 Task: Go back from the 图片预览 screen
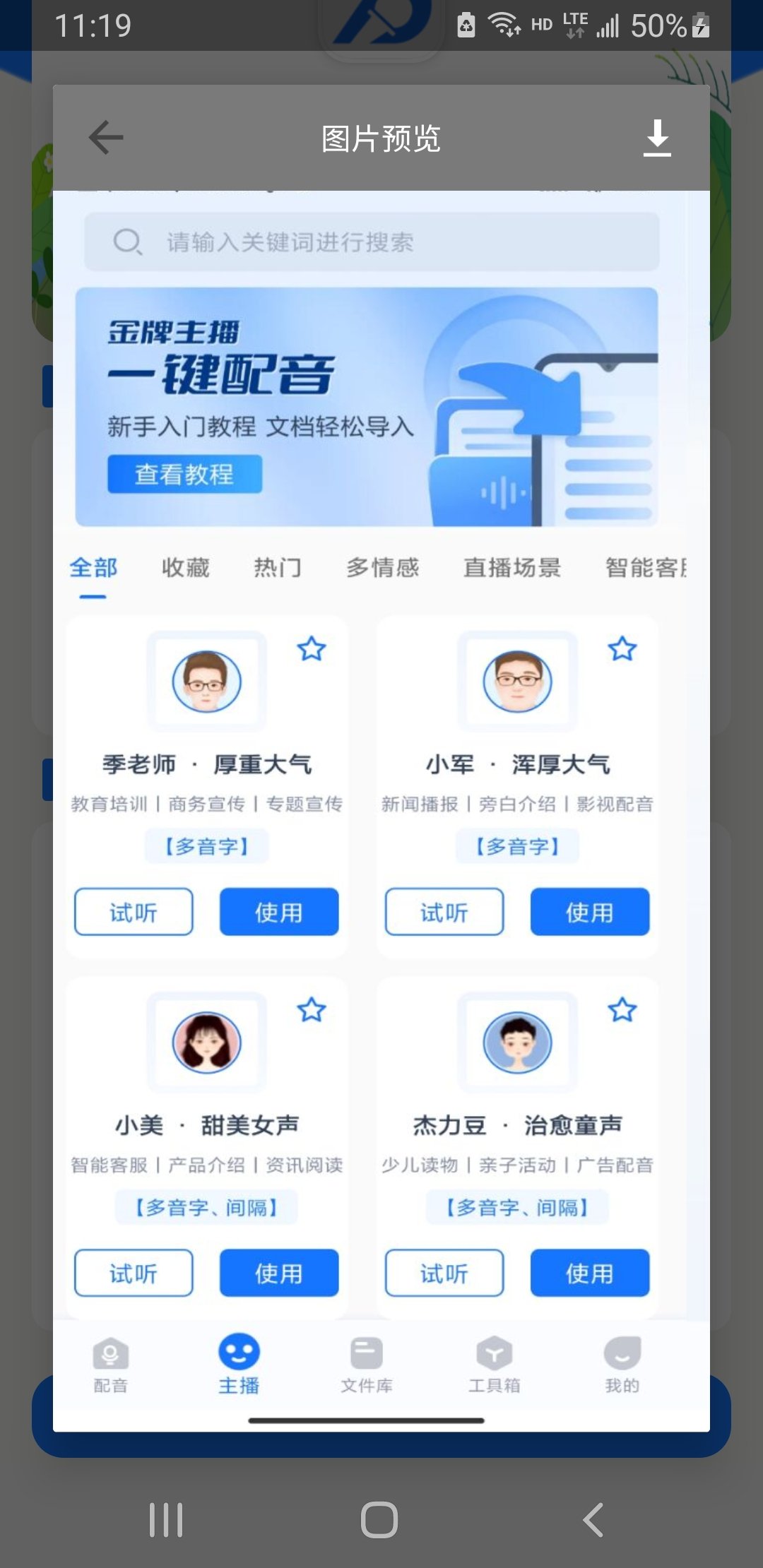coord(106,138)
